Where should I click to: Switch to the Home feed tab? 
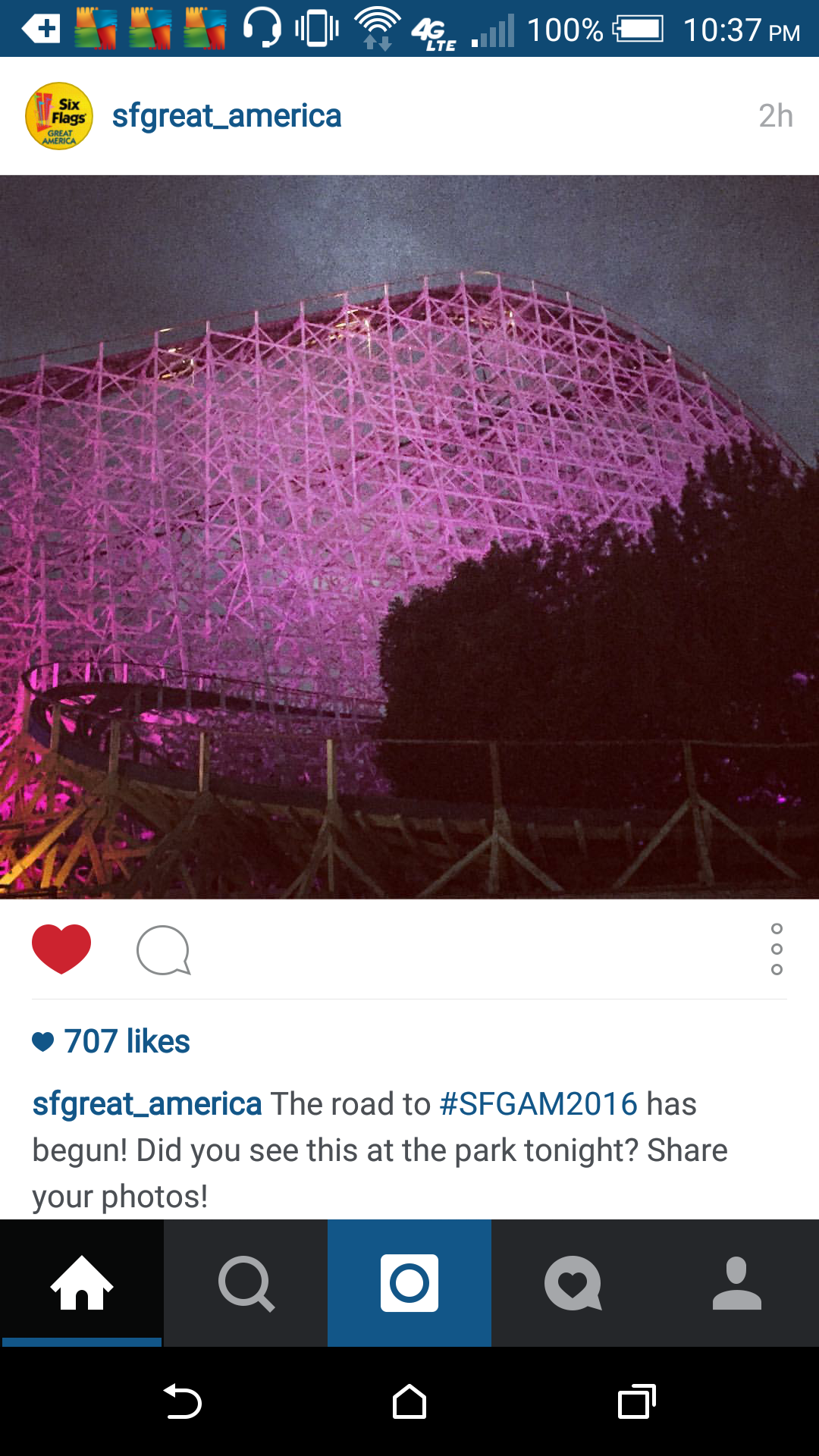point(82,1283)
